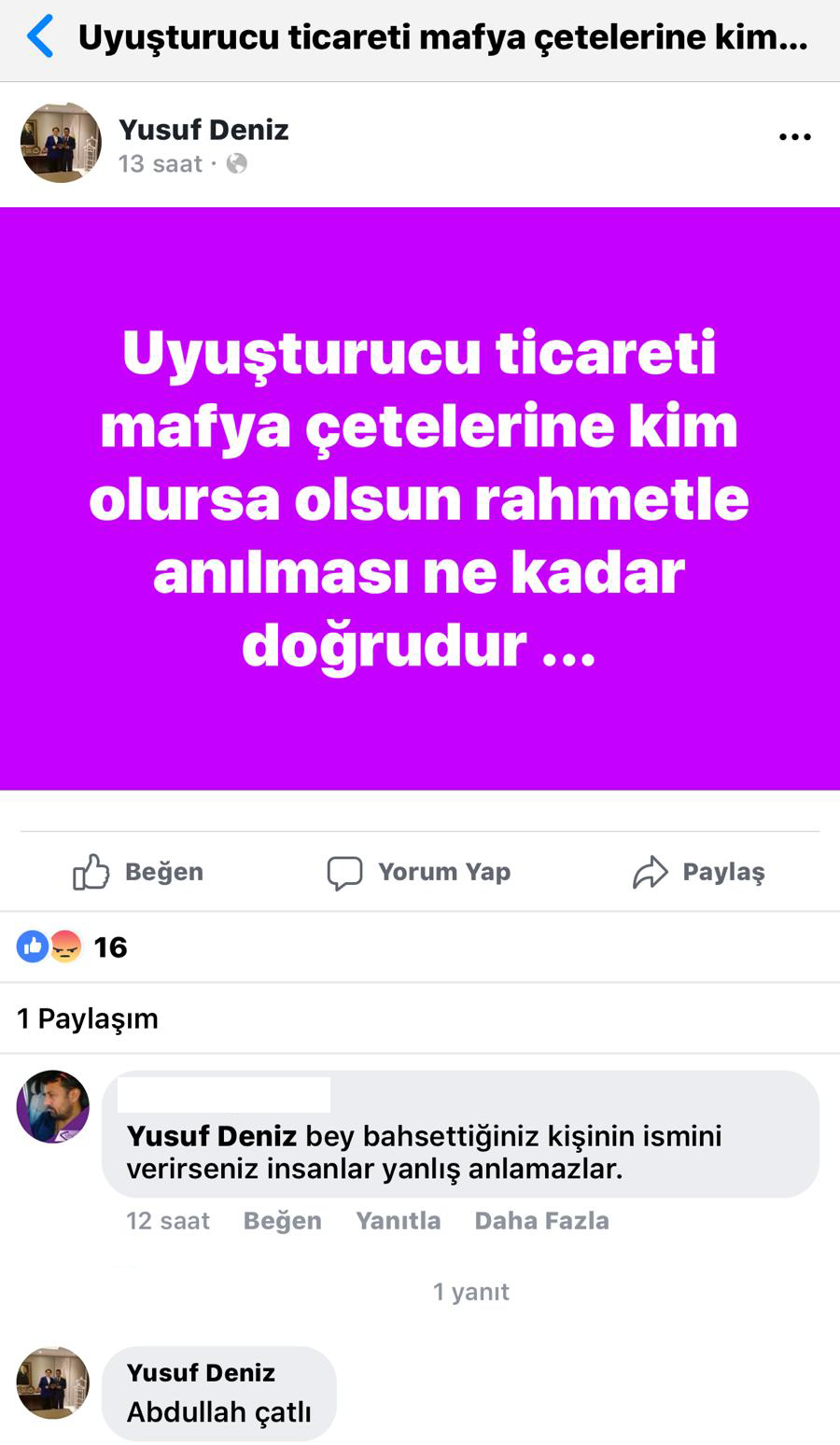Open the 1 Paylaşım shares list
This screenshot has width=840, height=1445.
(88, 1018)
